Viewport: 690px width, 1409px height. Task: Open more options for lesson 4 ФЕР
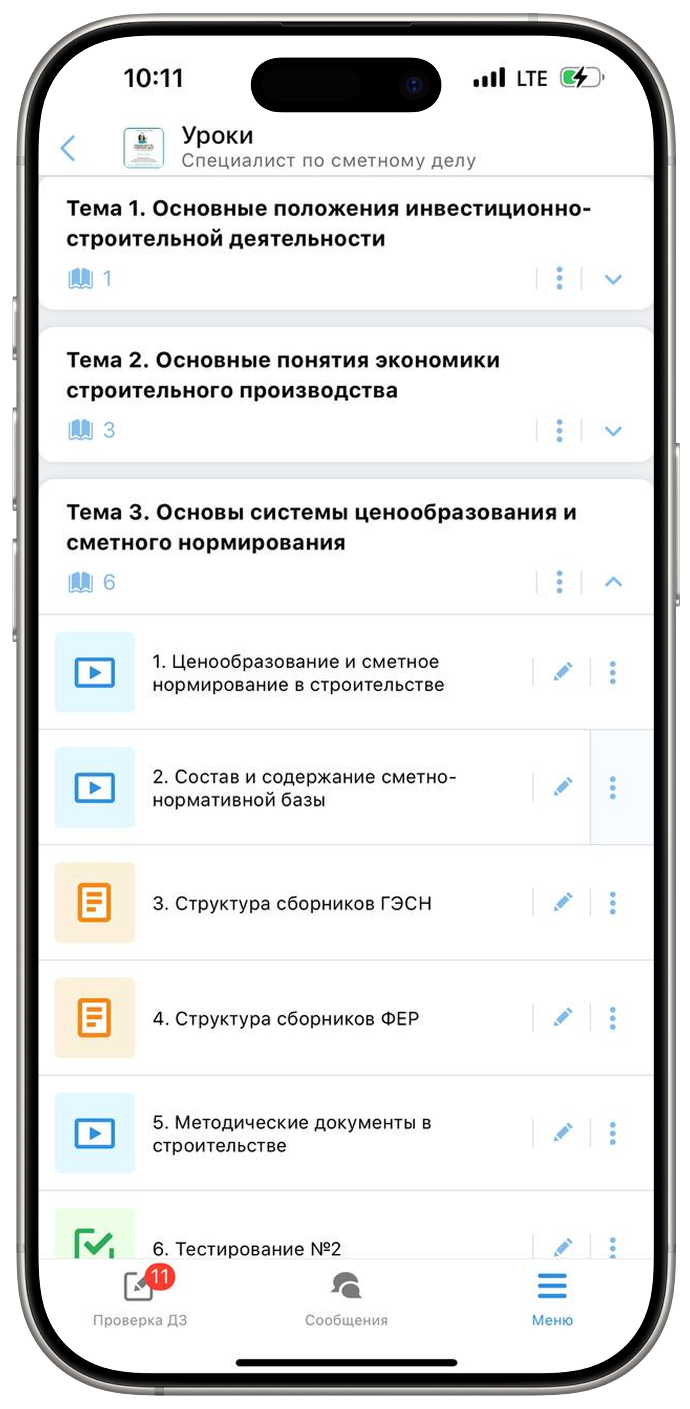(x=613, y=1019)
